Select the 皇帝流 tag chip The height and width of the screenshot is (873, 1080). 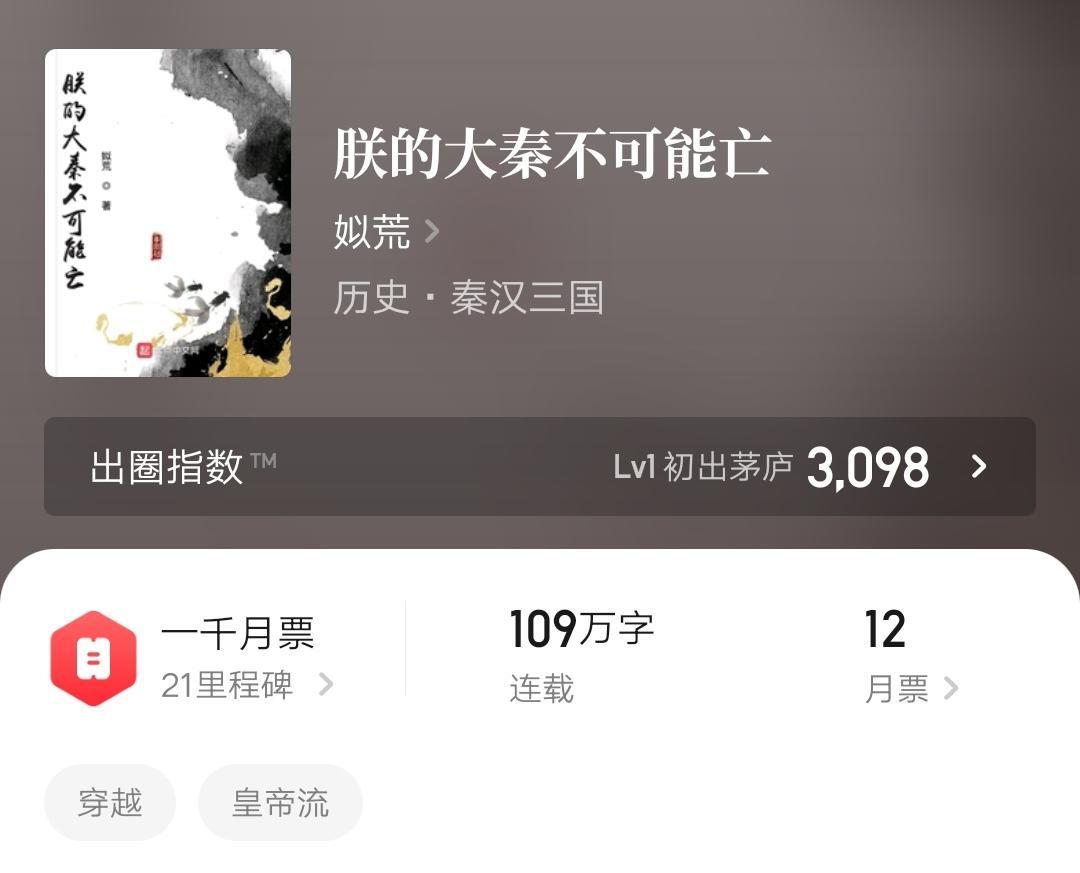[x=280, y=803]
